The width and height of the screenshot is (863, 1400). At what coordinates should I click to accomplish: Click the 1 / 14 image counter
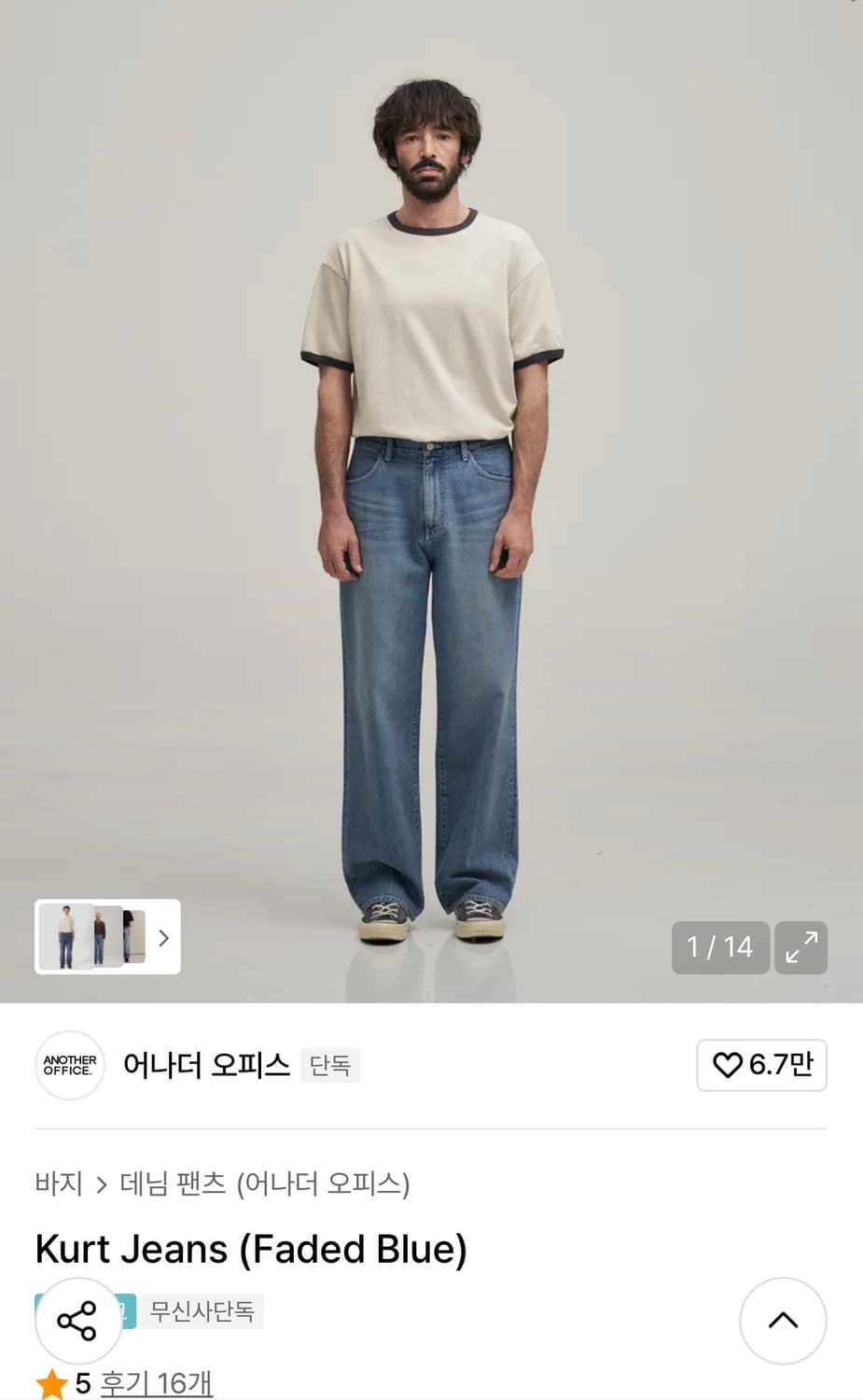pos(719,947)
